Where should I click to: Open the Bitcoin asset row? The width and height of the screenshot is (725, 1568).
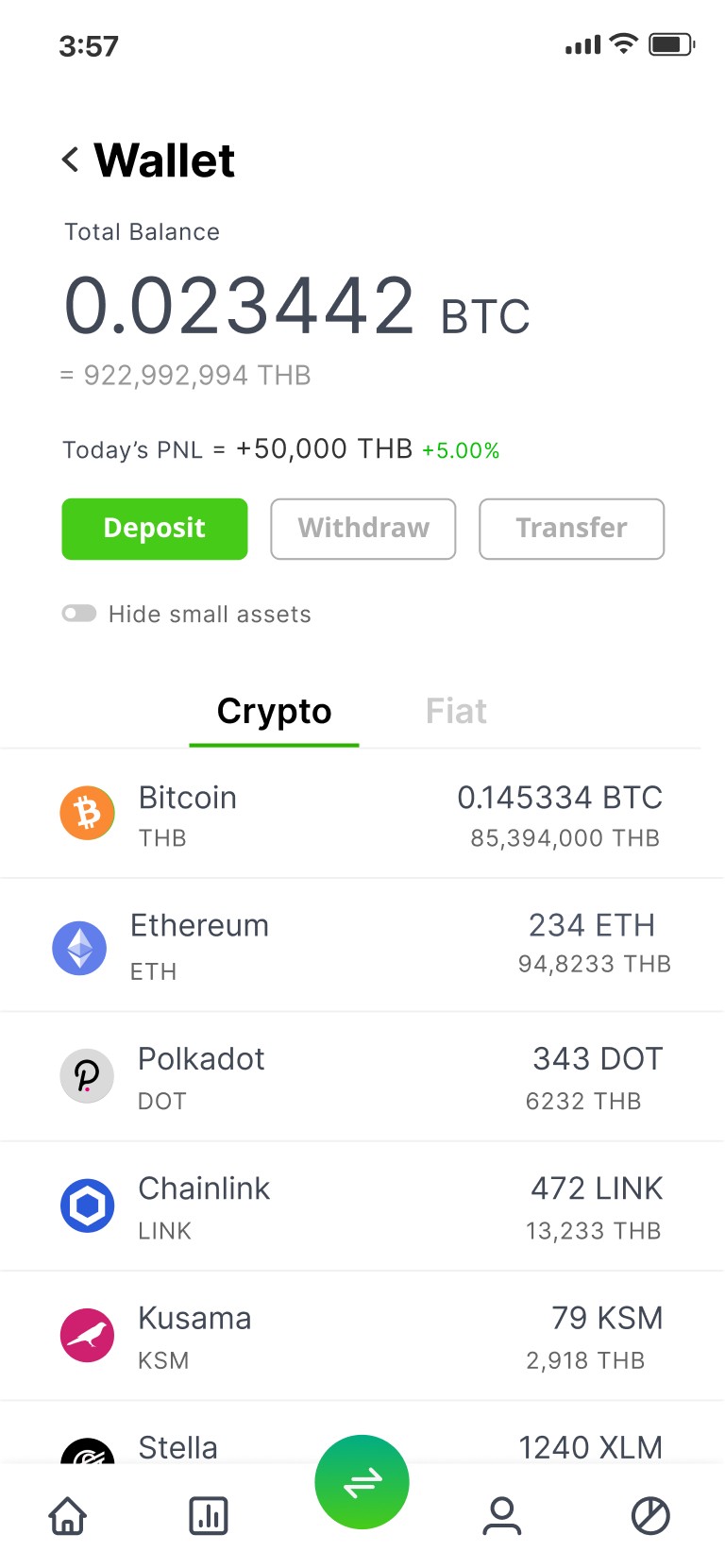pyautogui.click(x=362, y=814)
